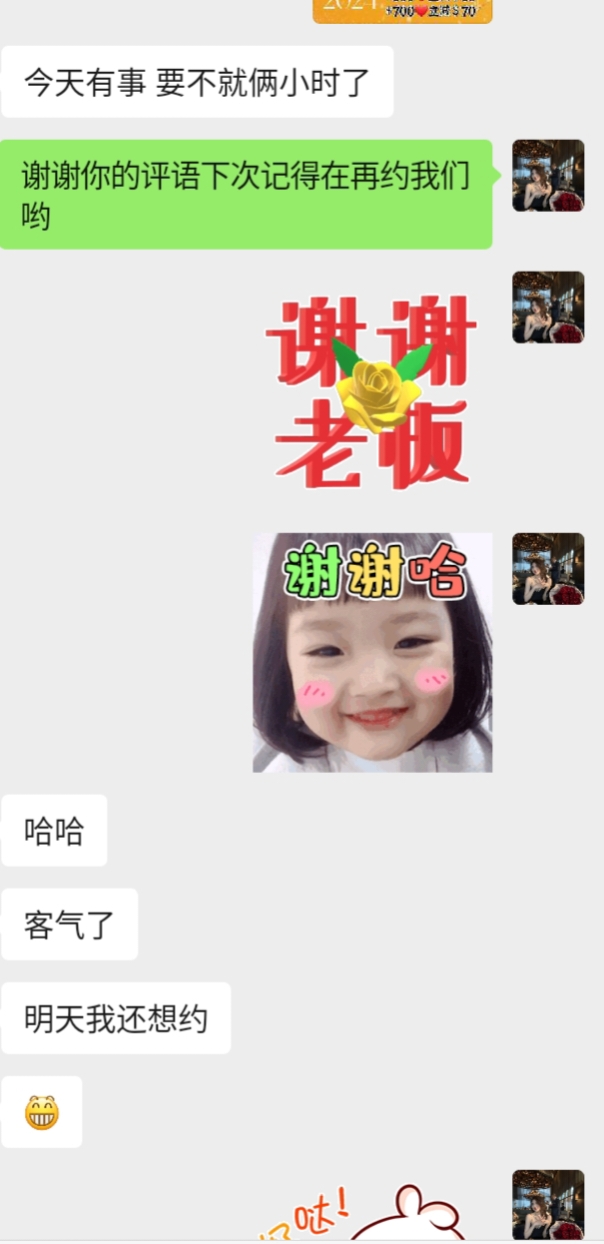View the 谢谢哈 smiling girl sticker
The height and width of the screenshot is (1244, 604).
coord(372,652)
